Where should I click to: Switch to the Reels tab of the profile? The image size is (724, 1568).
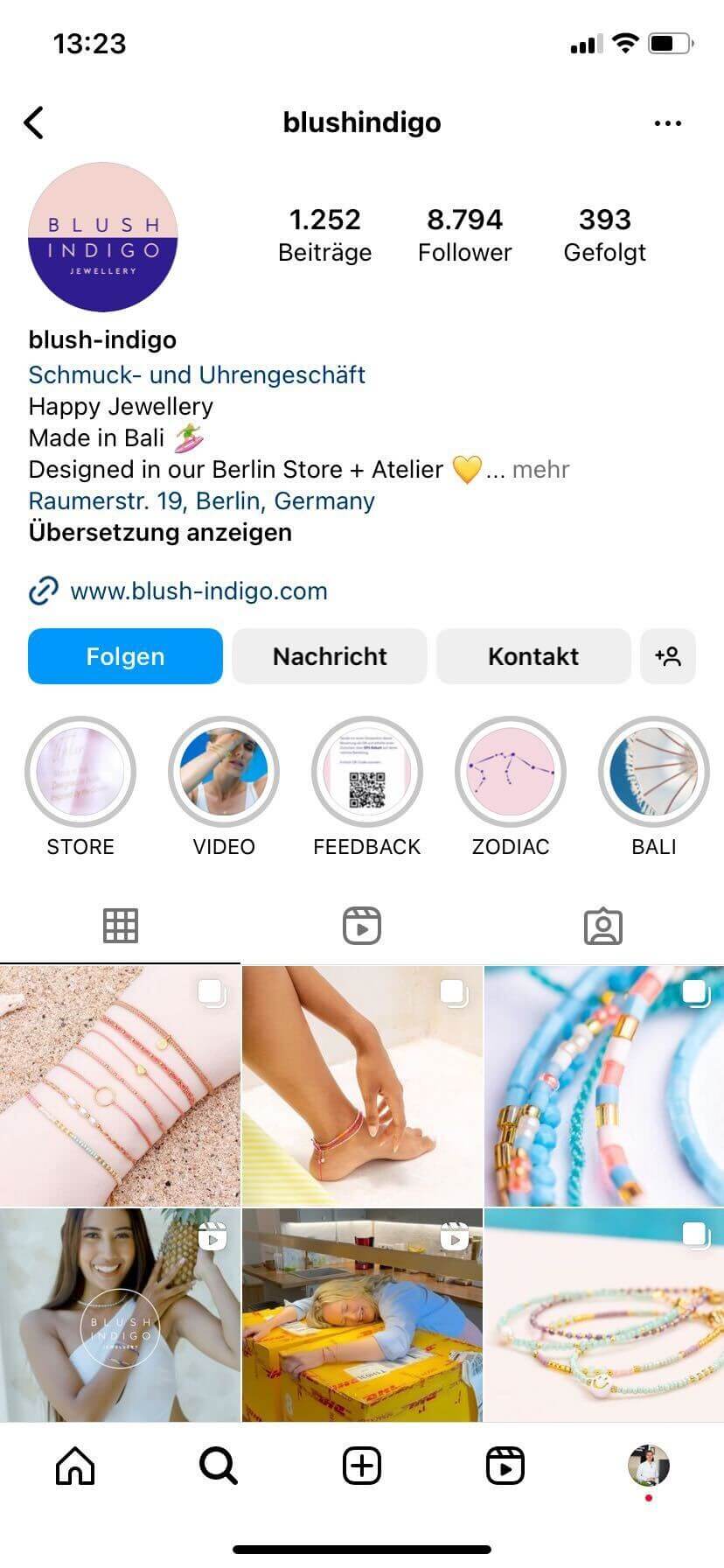pyautogui.click(x=362, y=926)
